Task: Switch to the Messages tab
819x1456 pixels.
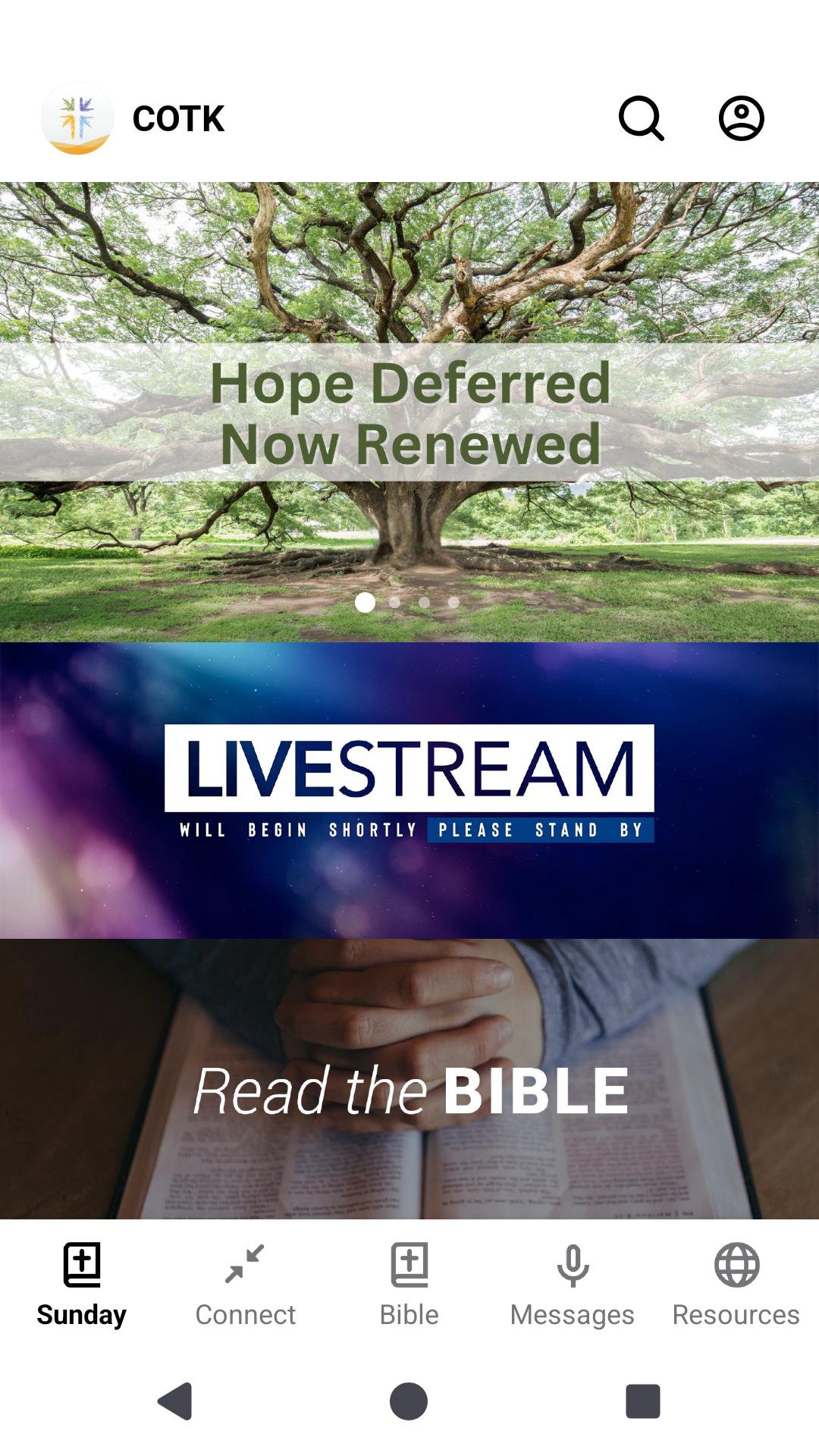Action: 573,1285
